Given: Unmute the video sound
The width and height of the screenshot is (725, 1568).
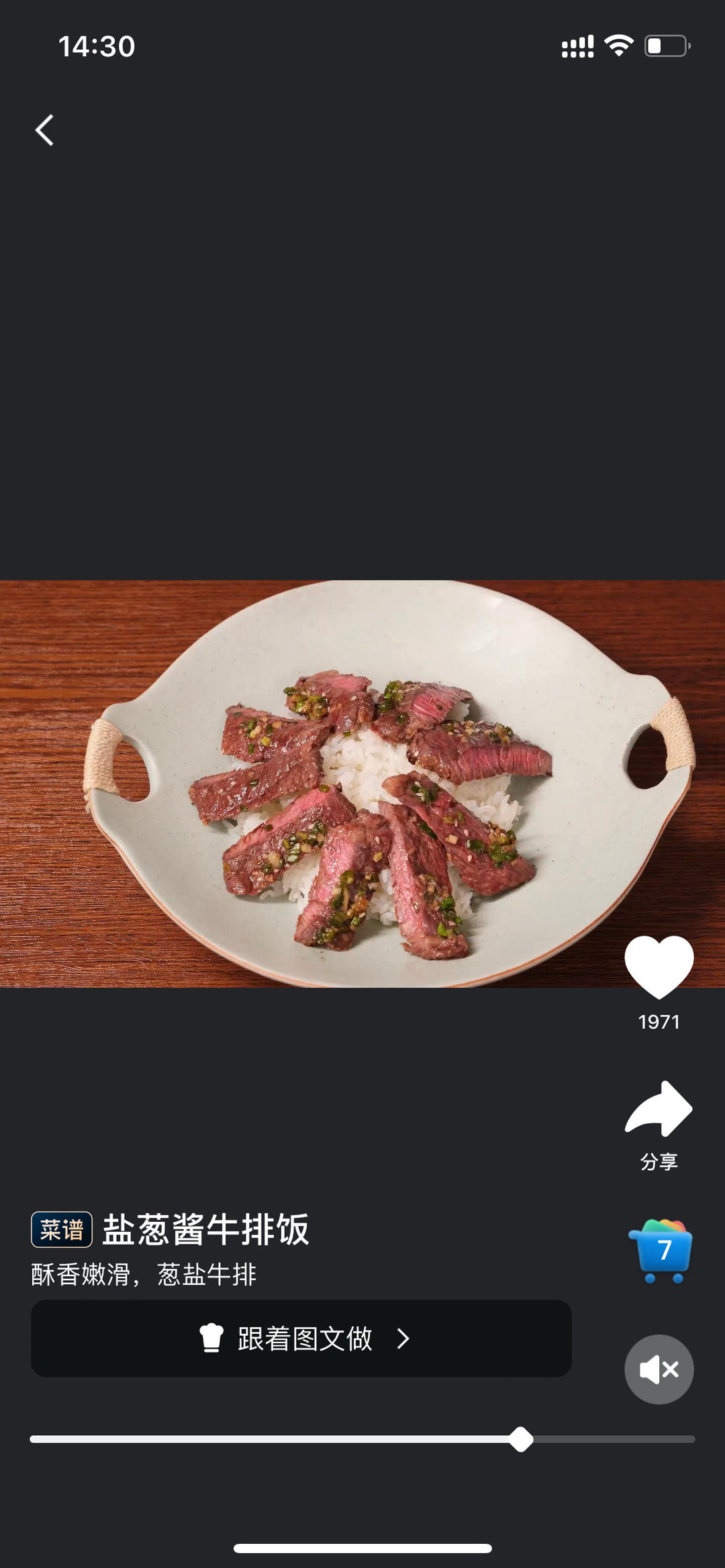Looking at the screenshot, I should (x=659, y=1369).
